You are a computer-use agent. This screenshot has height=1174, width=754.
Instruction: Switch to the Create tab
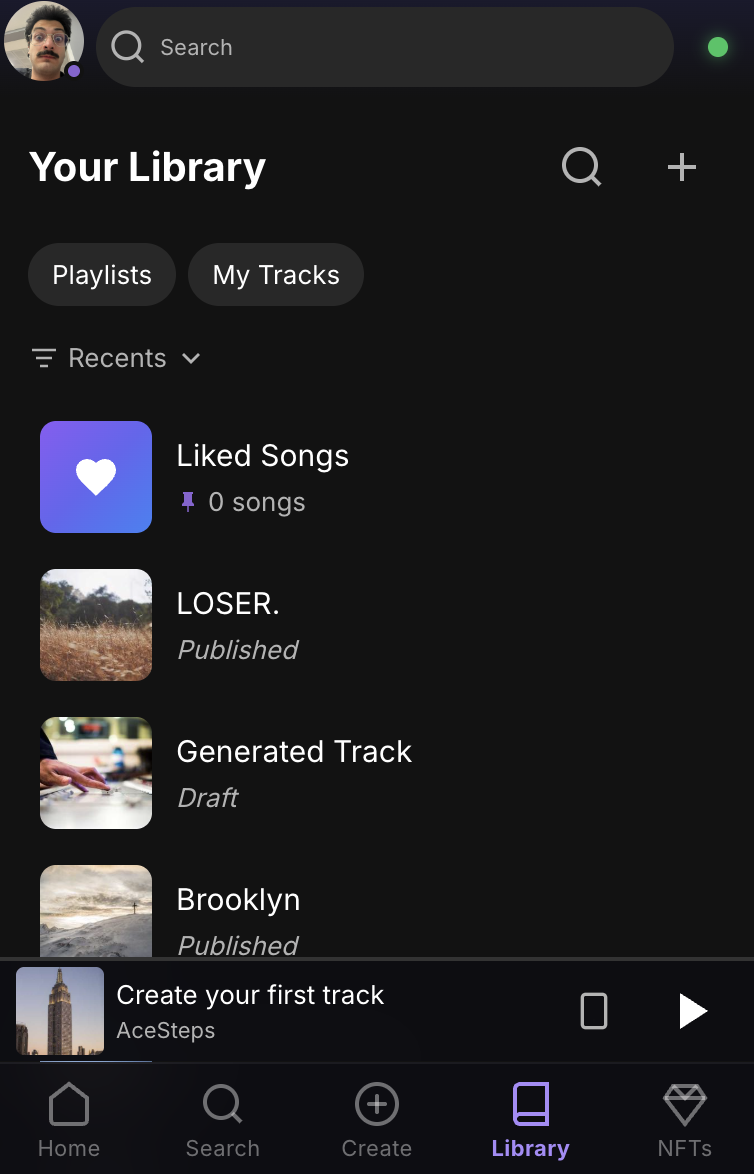click(377, 1121)
